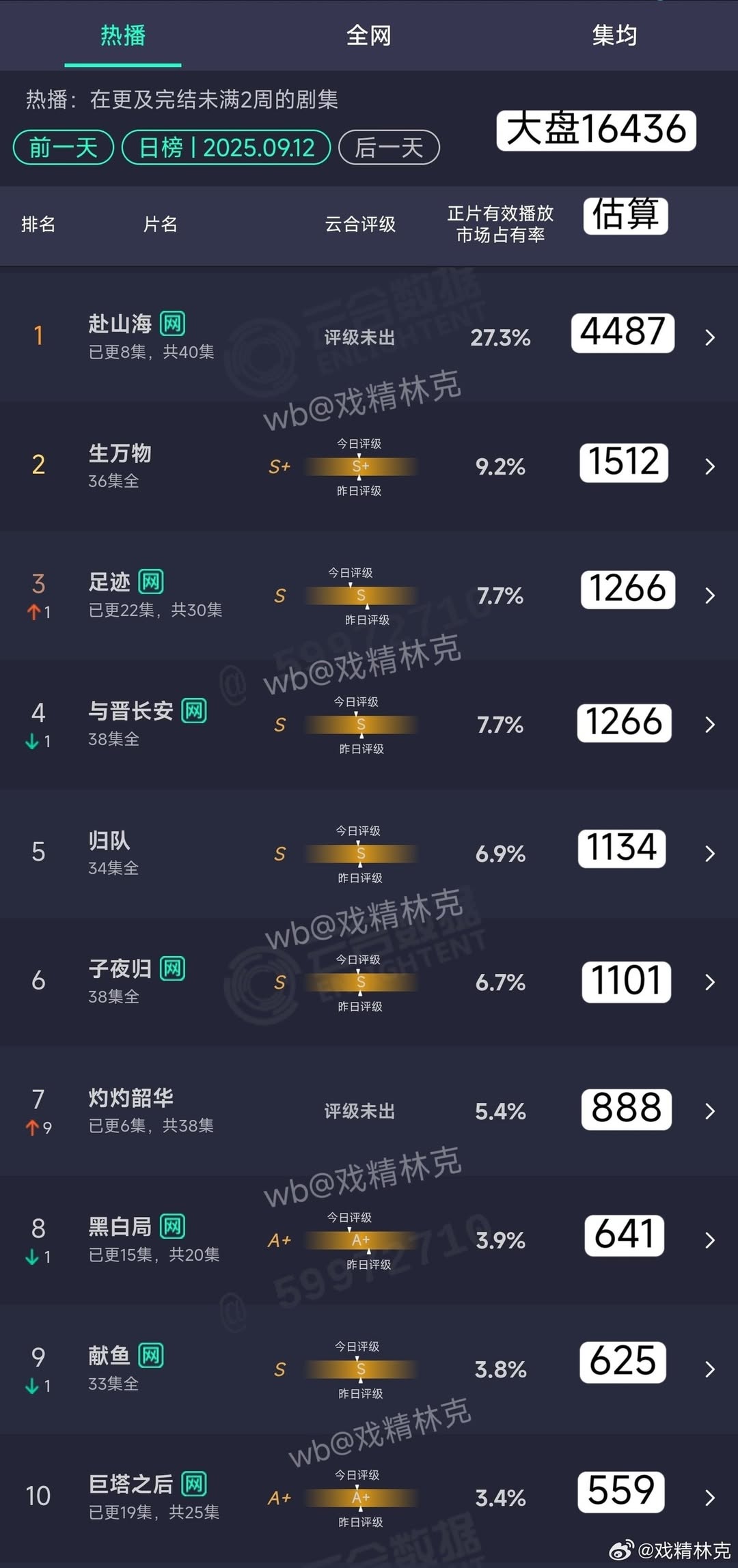Open the 生万物 entry
Screen dimensions: 738x1568
click(x=709, y=466)
